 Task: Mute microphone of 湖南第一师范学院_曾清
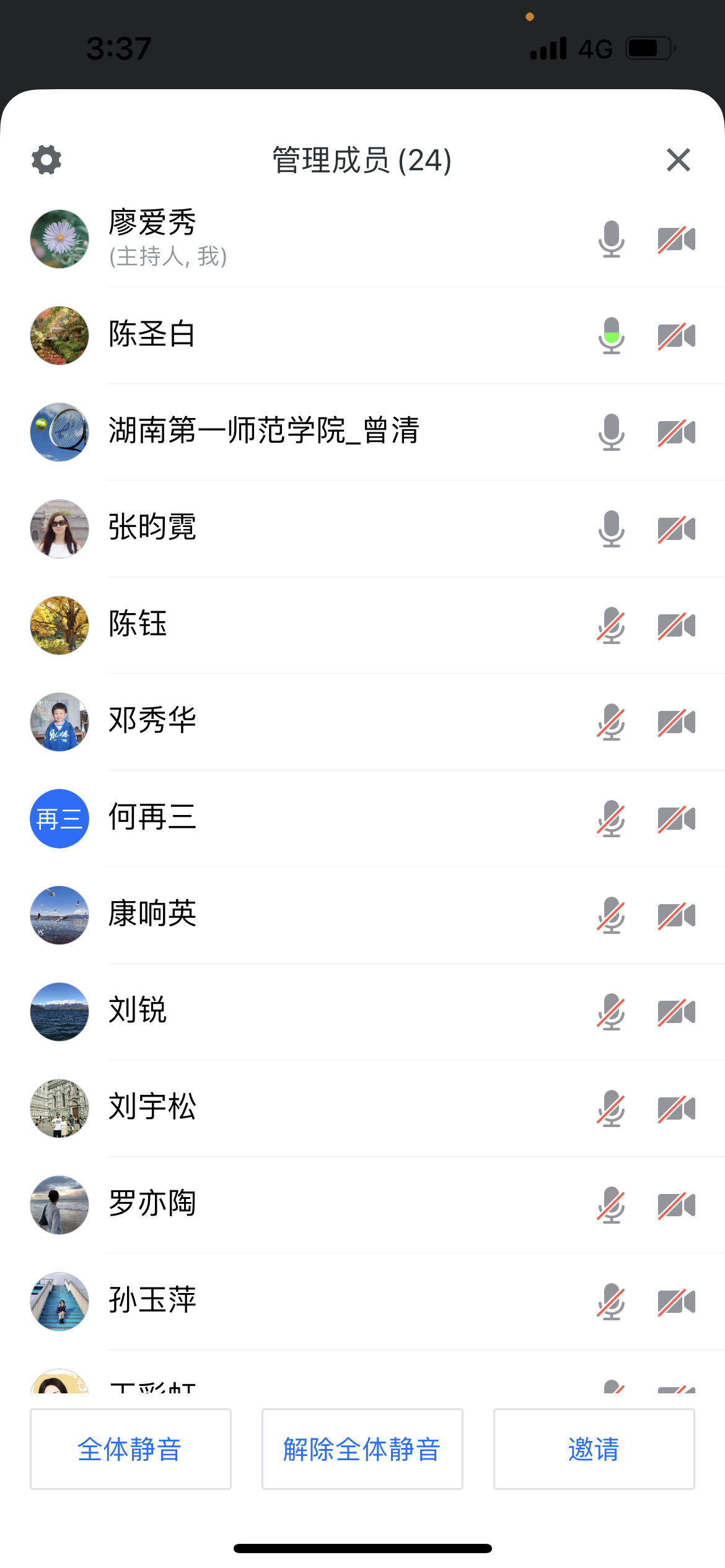[x=611, y=432]
